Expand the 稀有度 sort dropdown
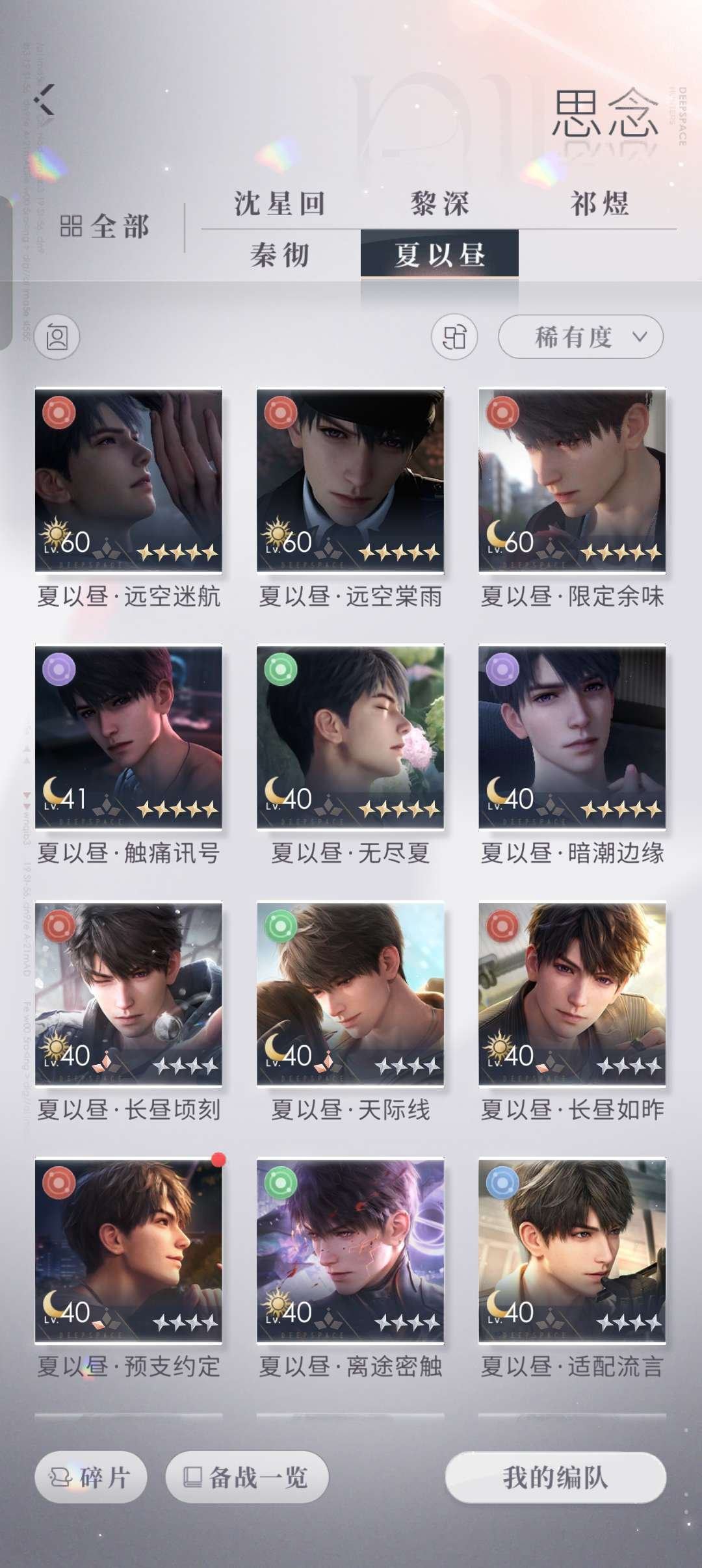702x1568 pixels. pyautogui.click(x=580, y=337)
